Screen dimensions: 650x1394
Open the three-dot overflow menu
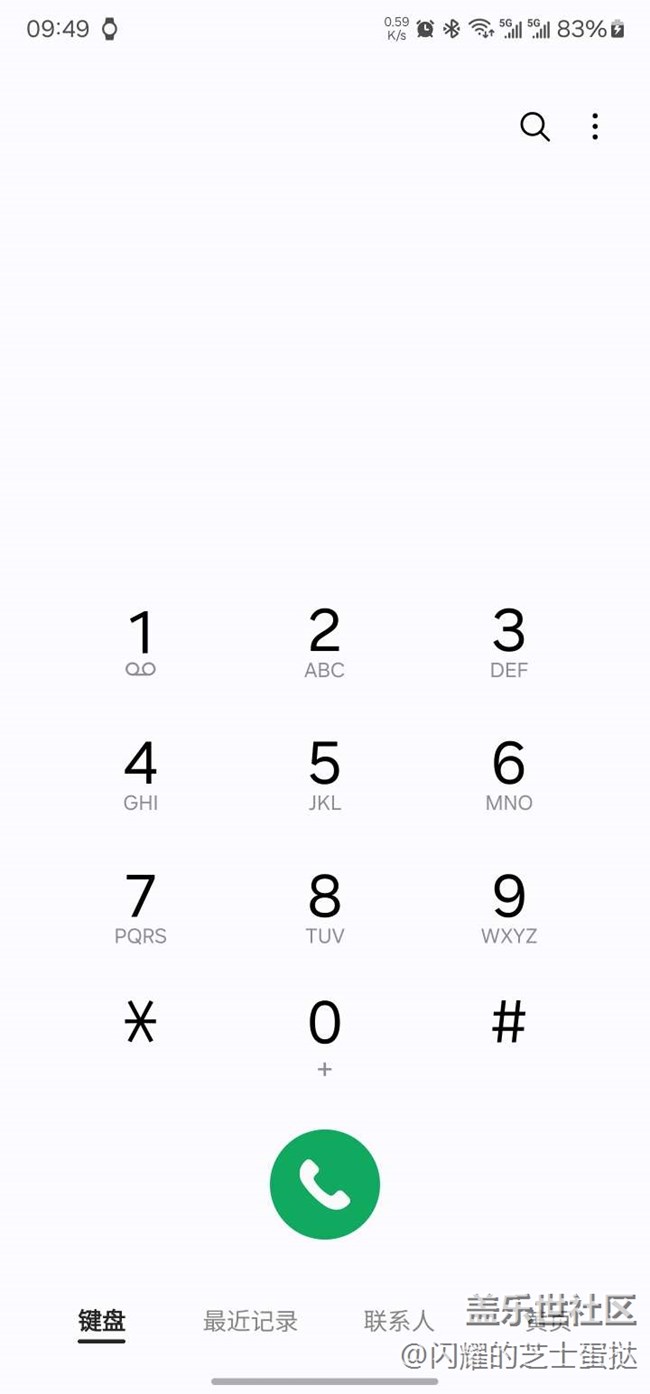[x=595, y=127]
